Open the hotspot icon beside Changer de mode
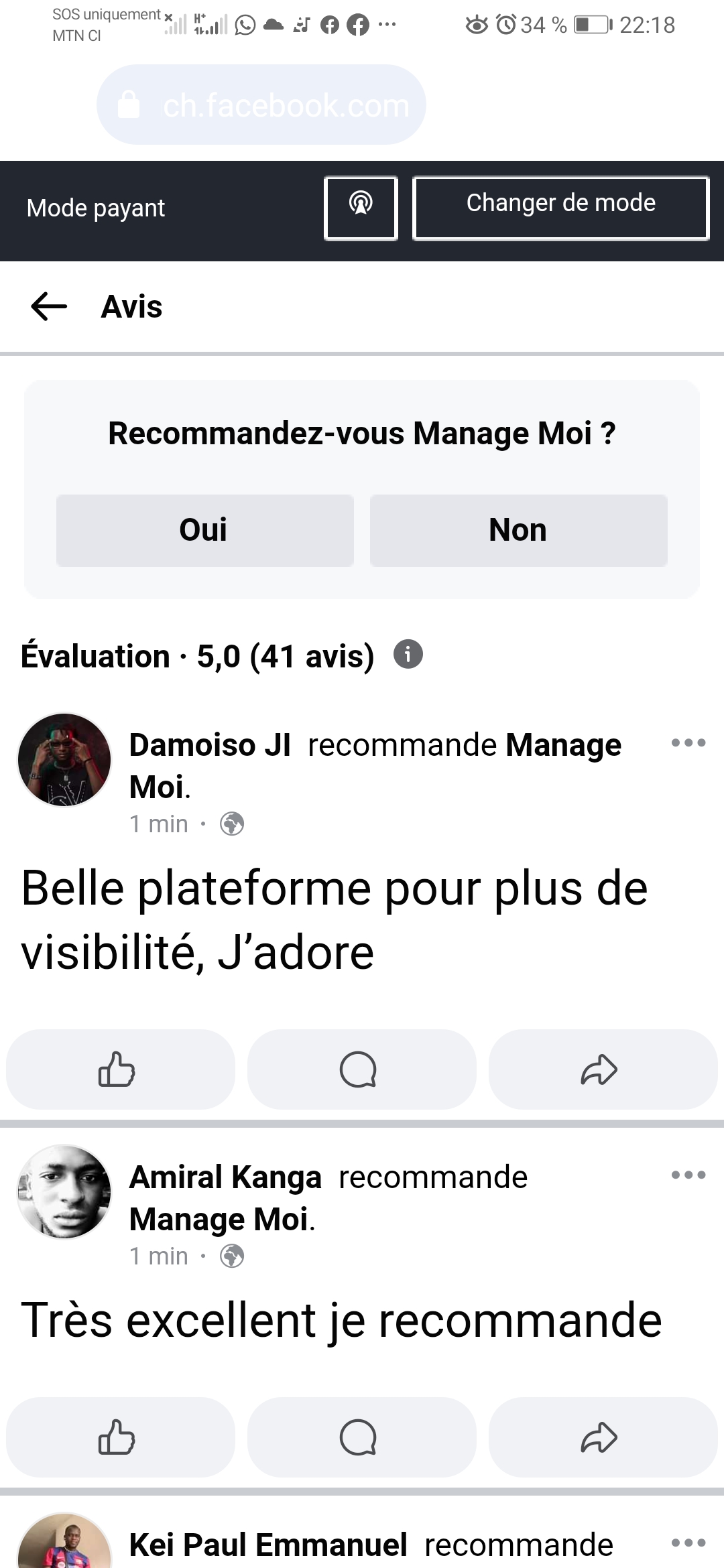Screen dimensions: 724x1568 (x=361, y=208)
